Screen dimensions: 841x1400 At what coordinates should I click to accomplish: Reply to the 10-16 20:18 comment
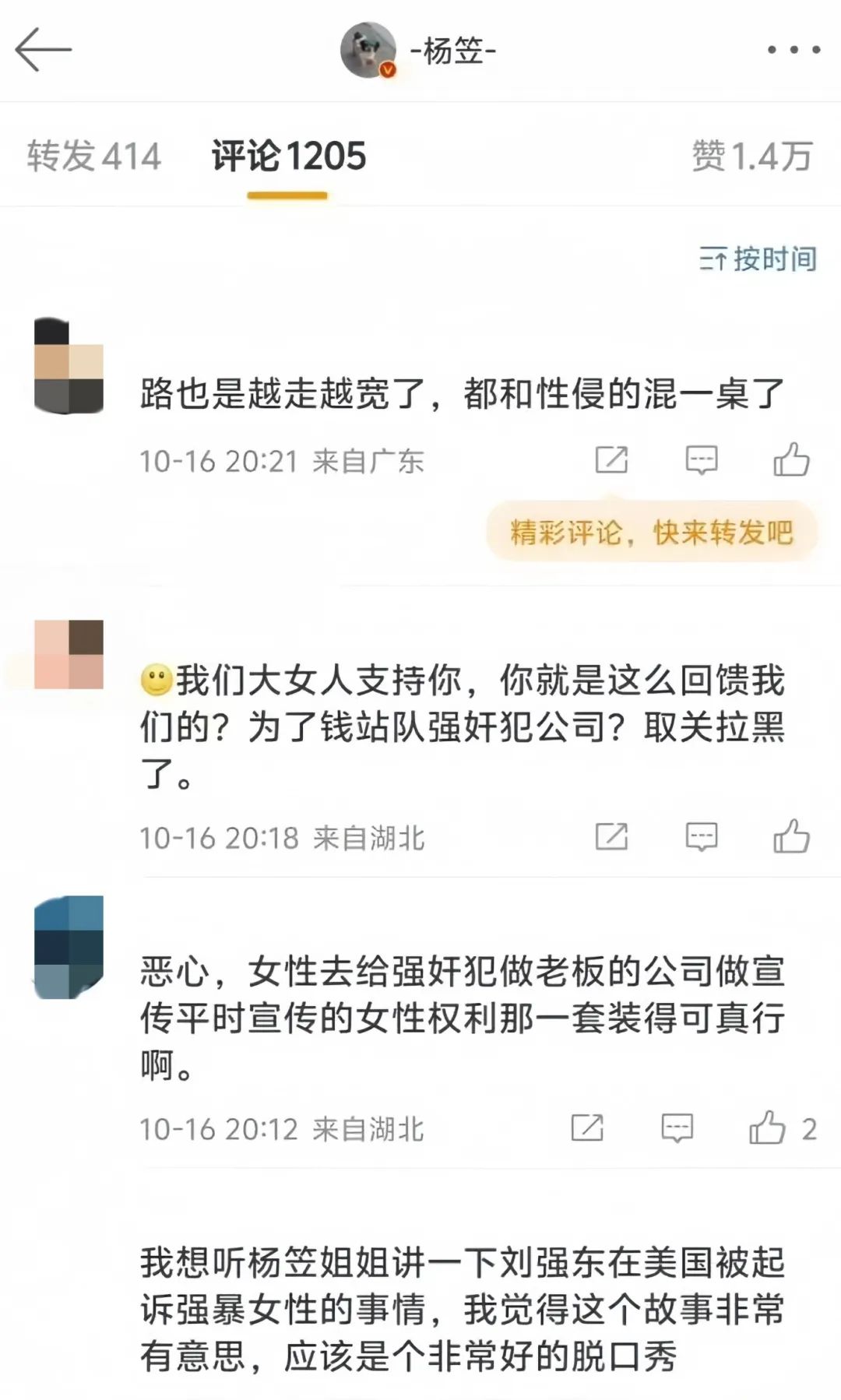[x=701, y=837]
